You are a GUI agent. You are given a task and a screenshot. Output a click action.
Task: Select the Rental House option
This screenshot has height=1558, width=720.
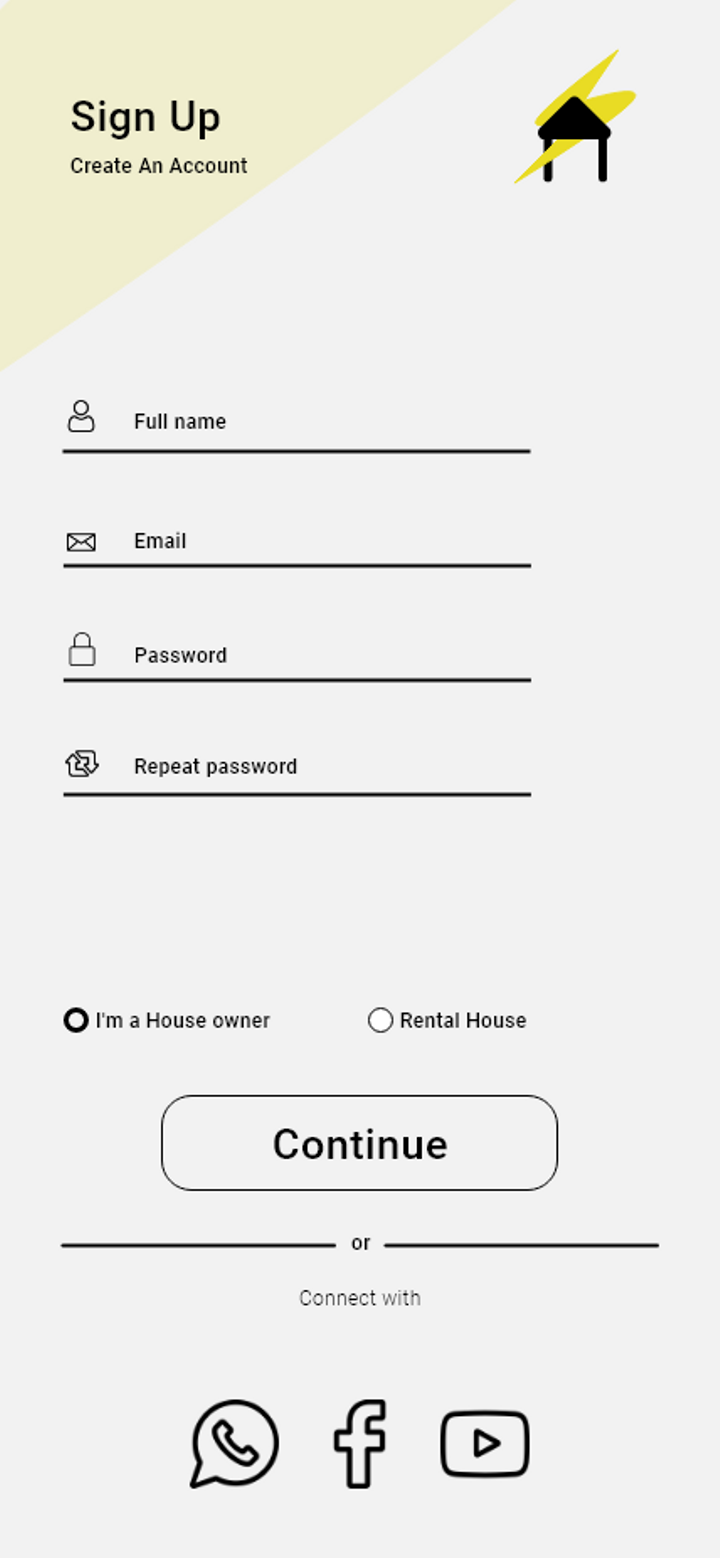tap(380, 1020)
